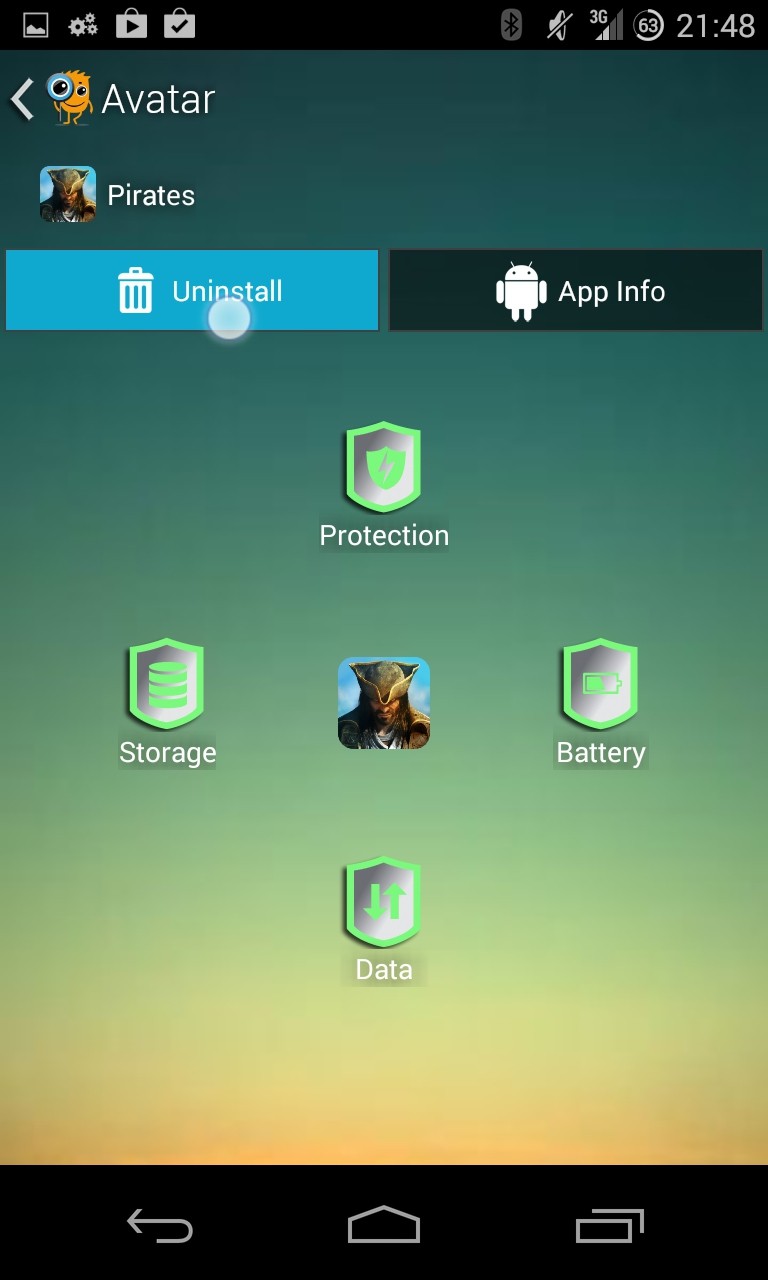Go back from the Avatar screen
This screenshot has height=1280, width=768.
click(24, 99)
